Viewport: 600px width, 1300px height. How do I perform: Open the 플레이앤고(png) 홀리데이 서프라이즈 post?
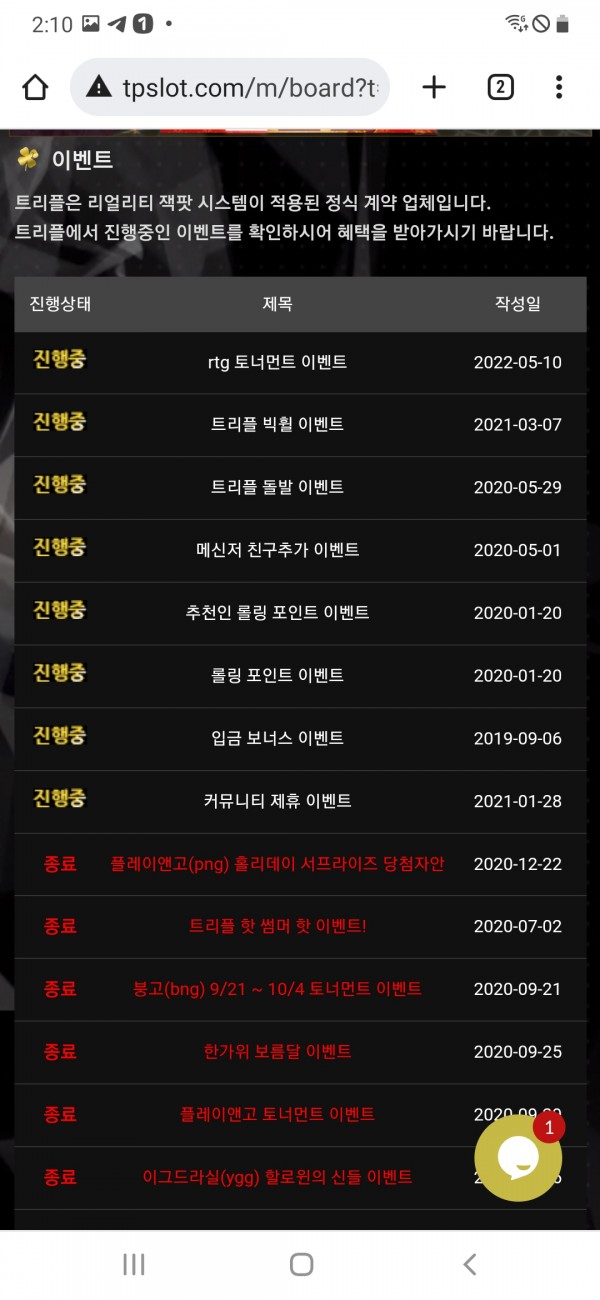point(277,864)
